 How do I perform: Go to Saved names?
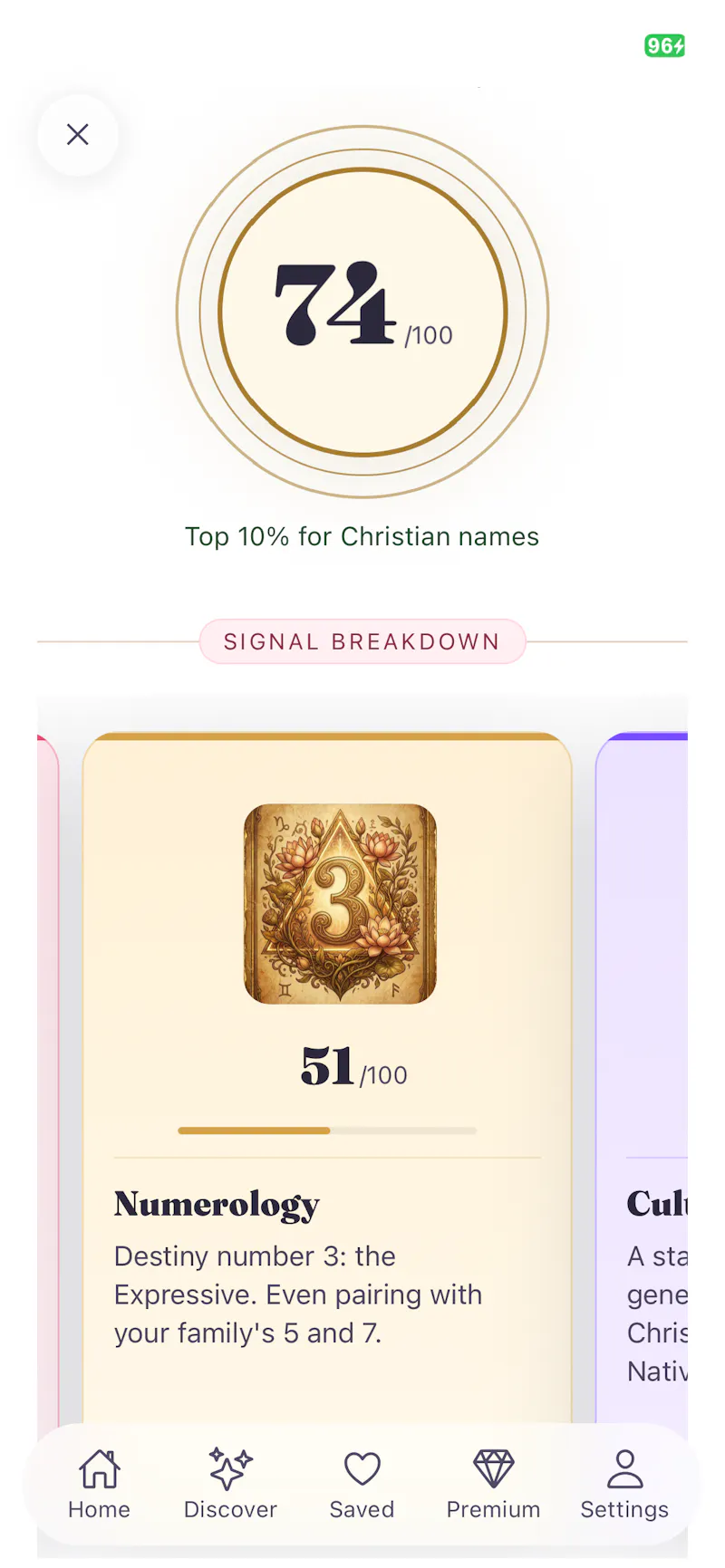tap(362, 1484)
